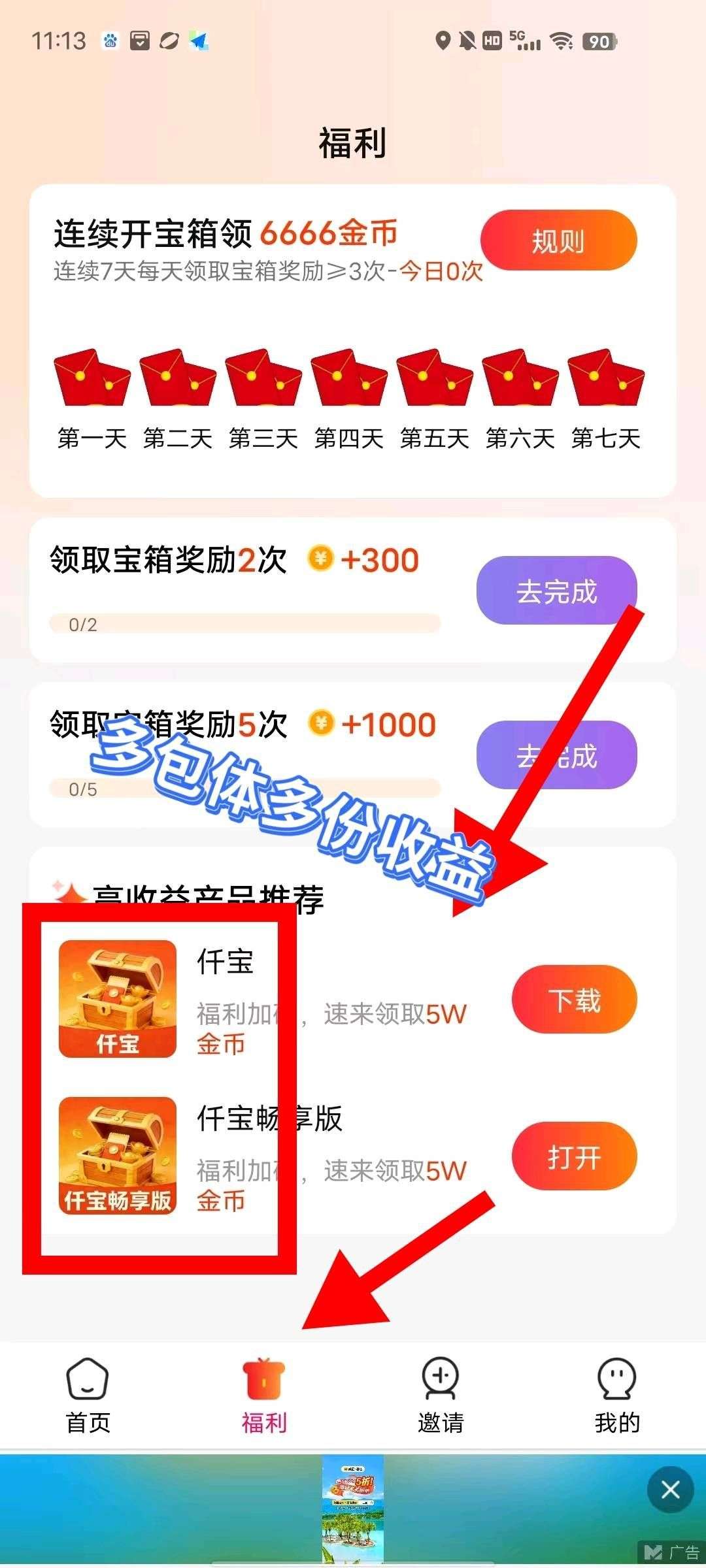Open the 规则 rules button
Viewport: 706px width, 1568px height.
pyautogui.click(x=559, y=241)
